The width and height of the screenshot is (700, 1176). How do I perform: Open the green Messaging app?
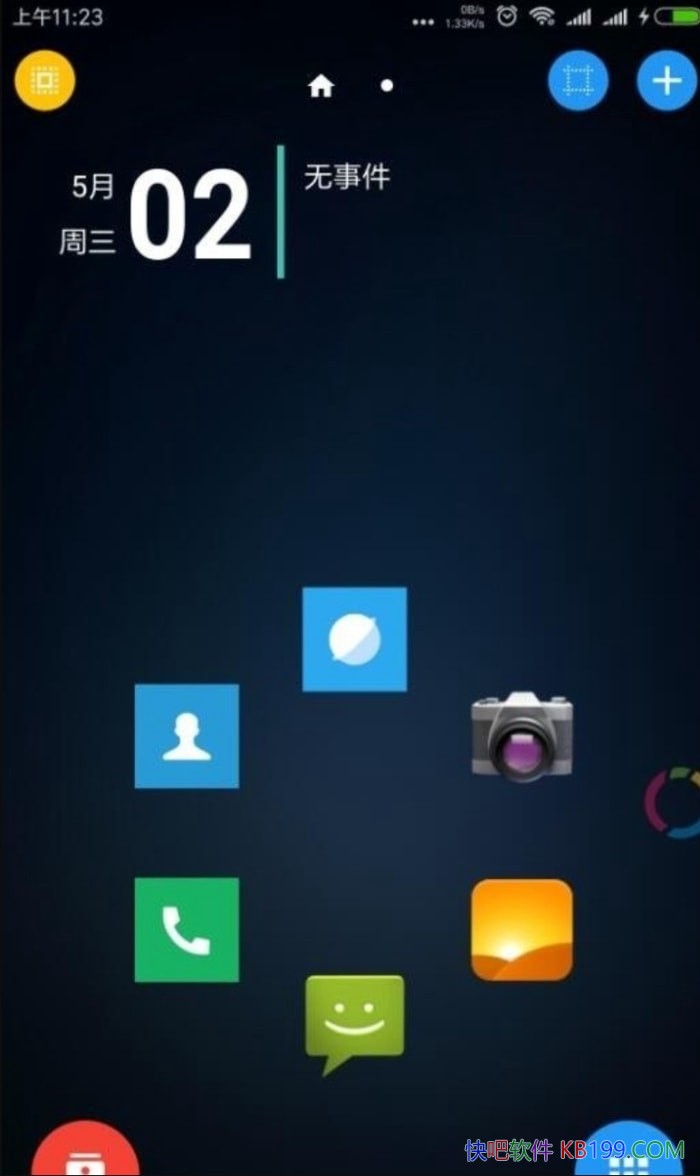354,1020
